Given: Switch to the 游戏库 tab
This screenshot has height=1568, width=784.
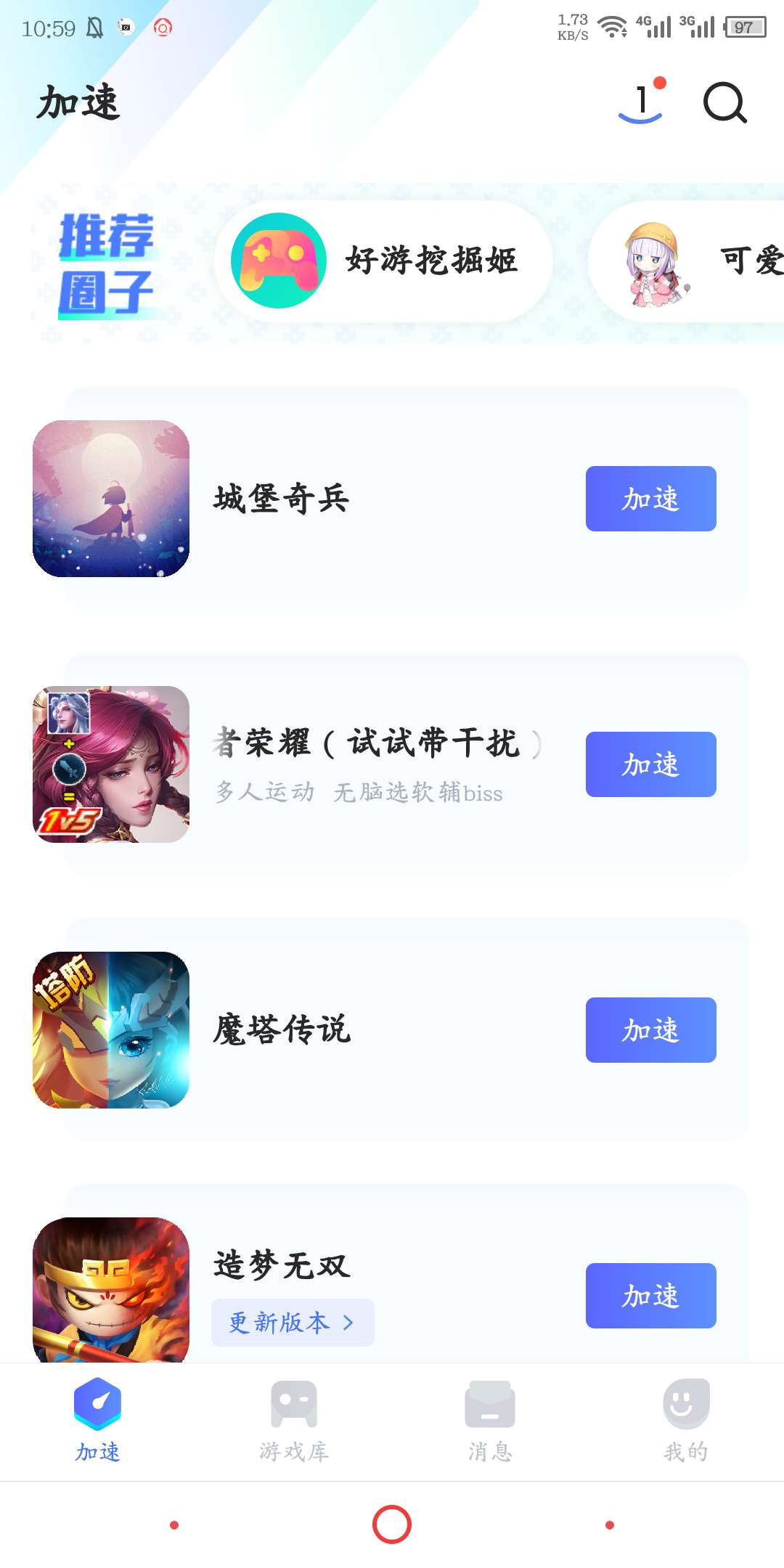Looking at the screenshot, I should coord(294,1421).
